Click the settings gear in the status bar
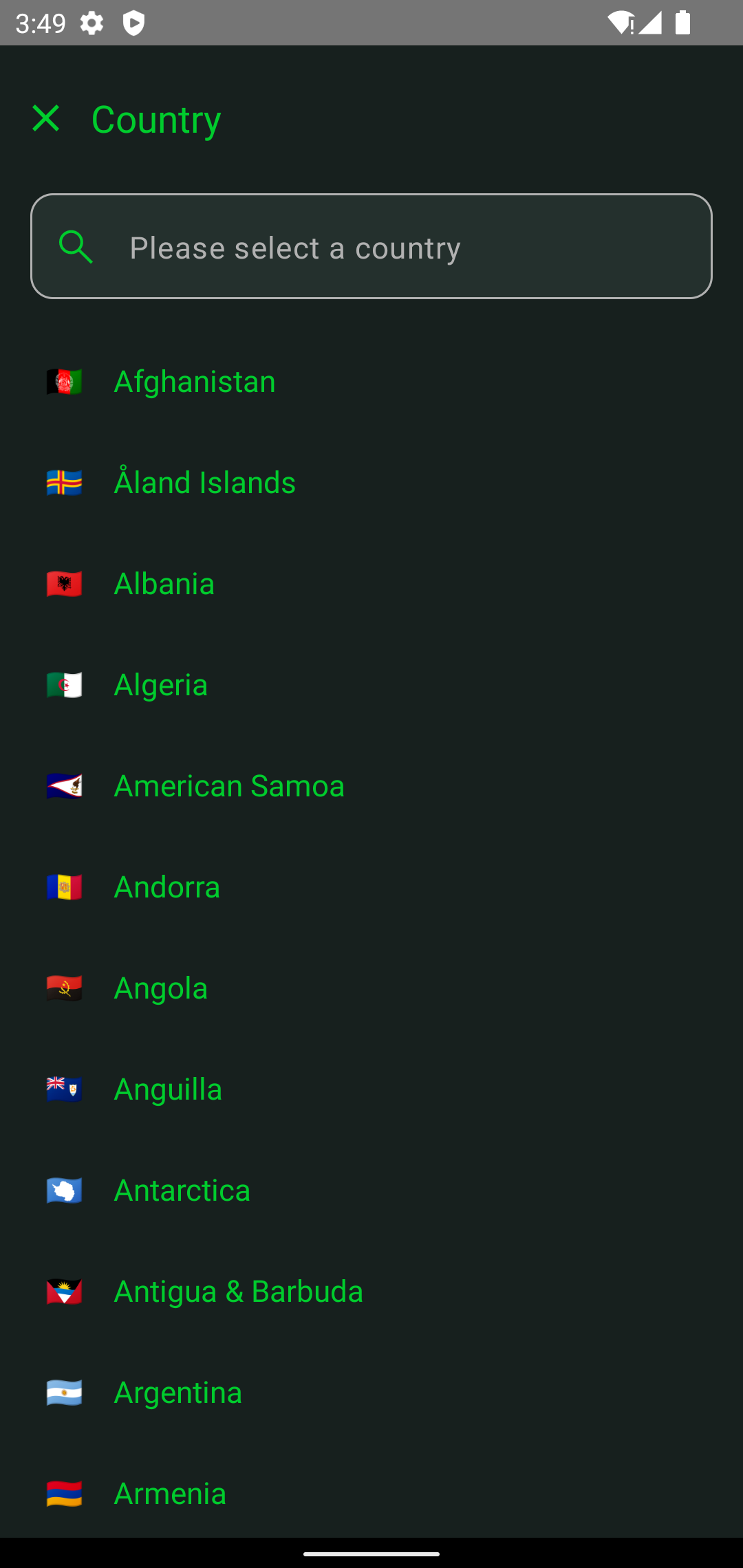The image size is (743, 1568). pos(91,22)
